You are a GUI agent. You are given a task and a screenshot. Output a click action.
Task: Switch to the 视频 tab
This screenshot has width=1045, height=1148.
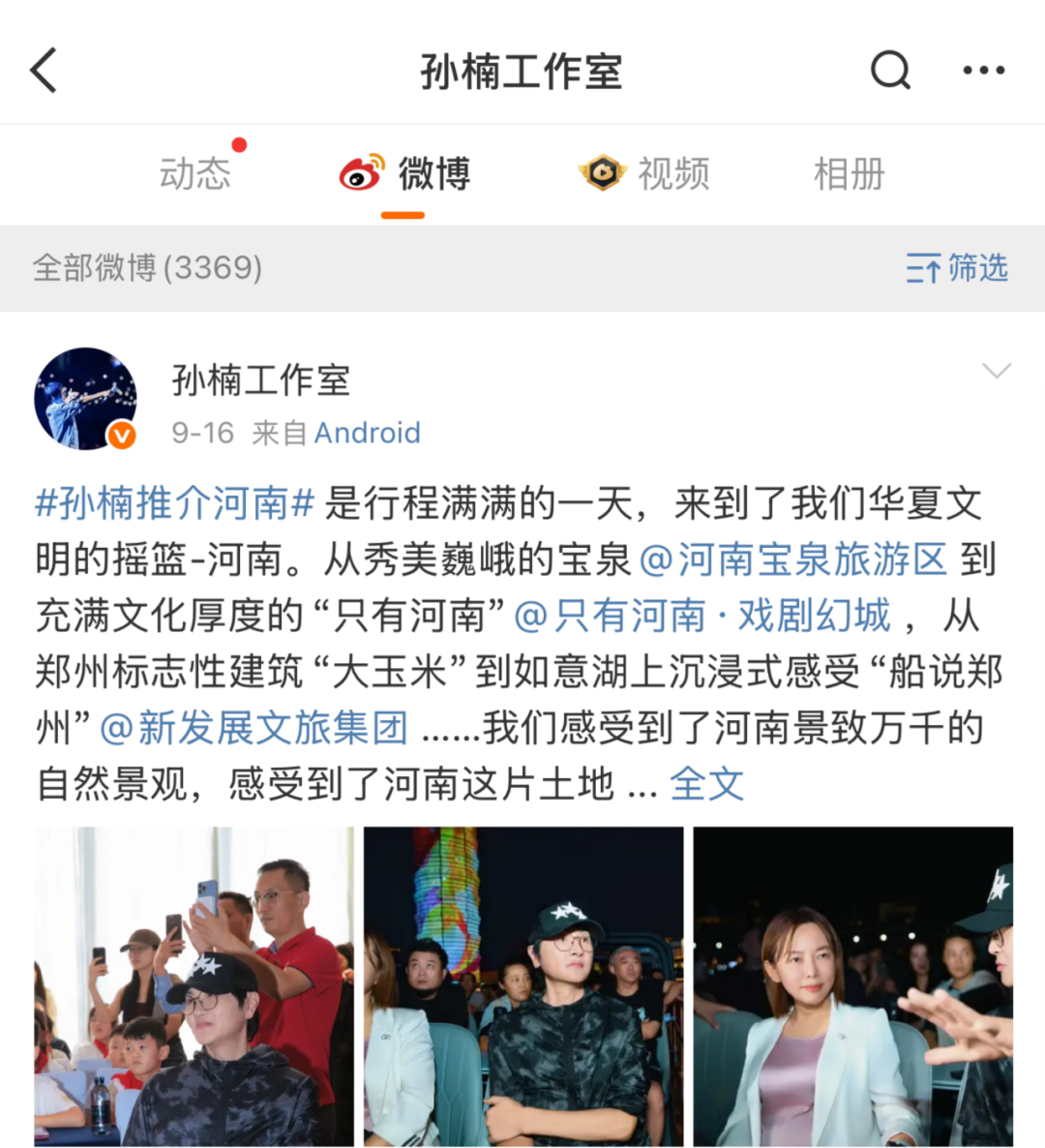pyautogui.click(x=644, y=174)
